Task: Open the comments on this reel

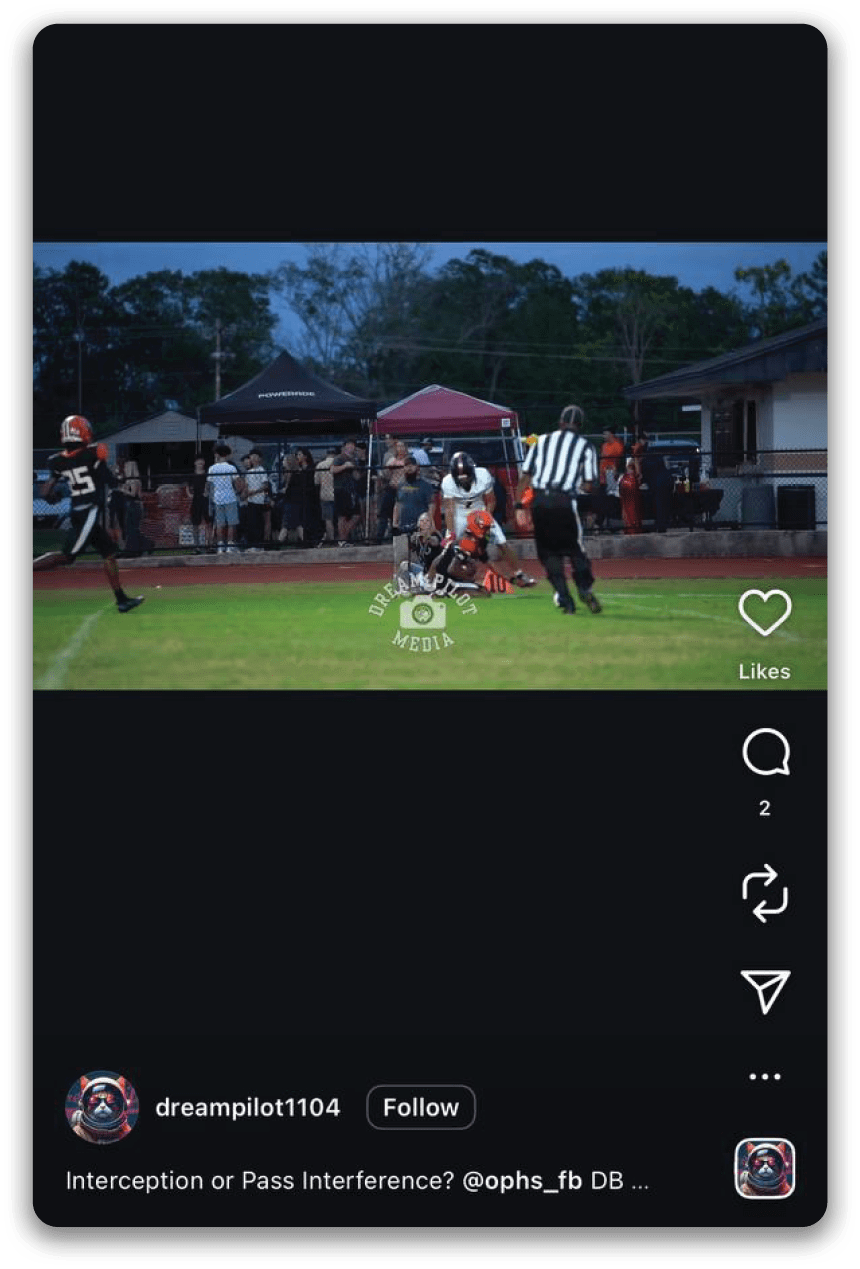Action: [765, 753]
